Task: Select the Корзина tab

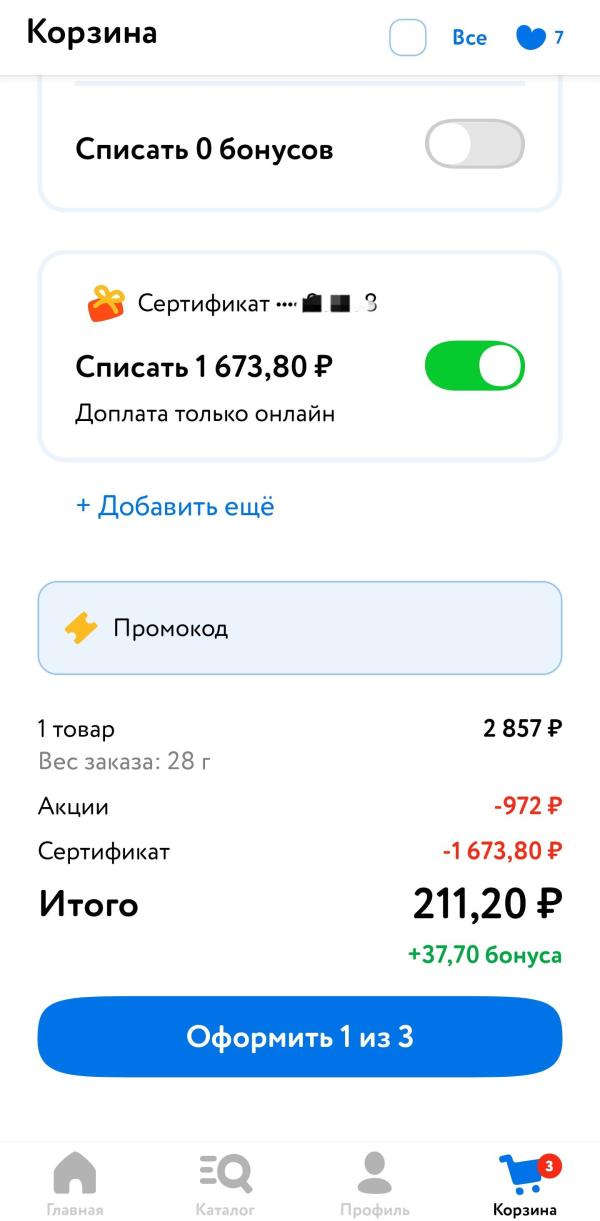Action: (525, 1183)
